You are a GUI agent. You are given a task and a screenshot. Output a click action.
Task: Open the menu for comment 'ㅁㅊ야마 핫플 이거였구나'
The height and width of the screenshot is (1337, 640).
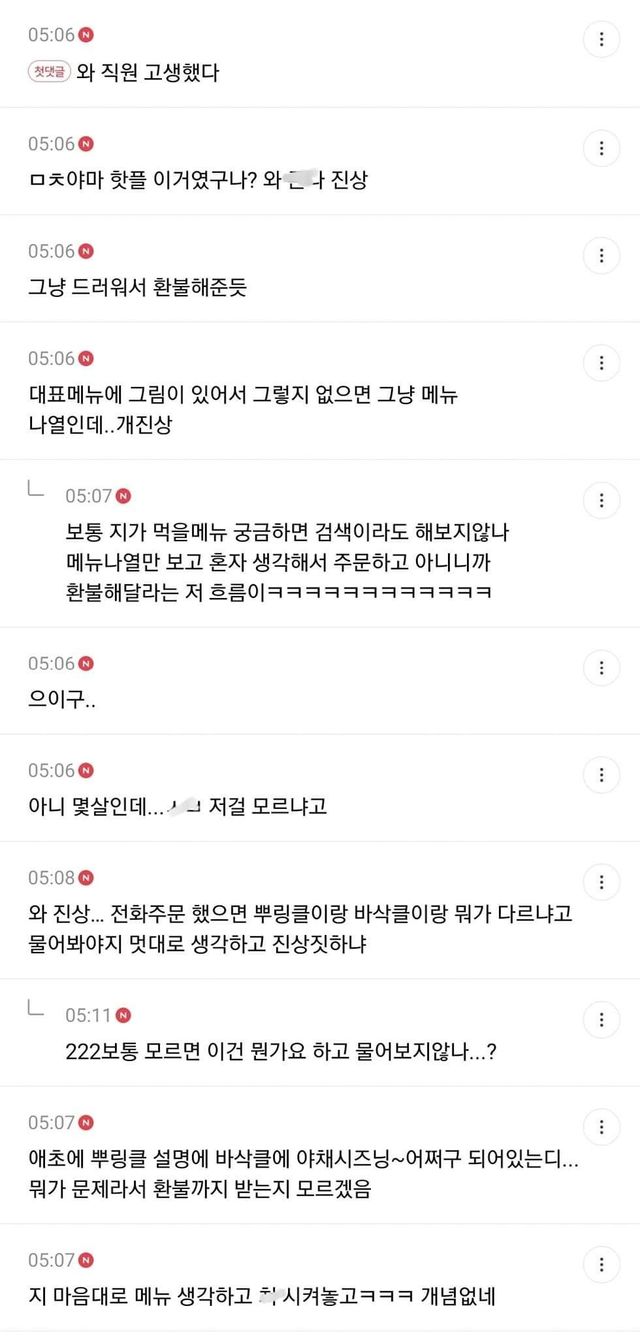pyautogui.click(x=601, y=148)
